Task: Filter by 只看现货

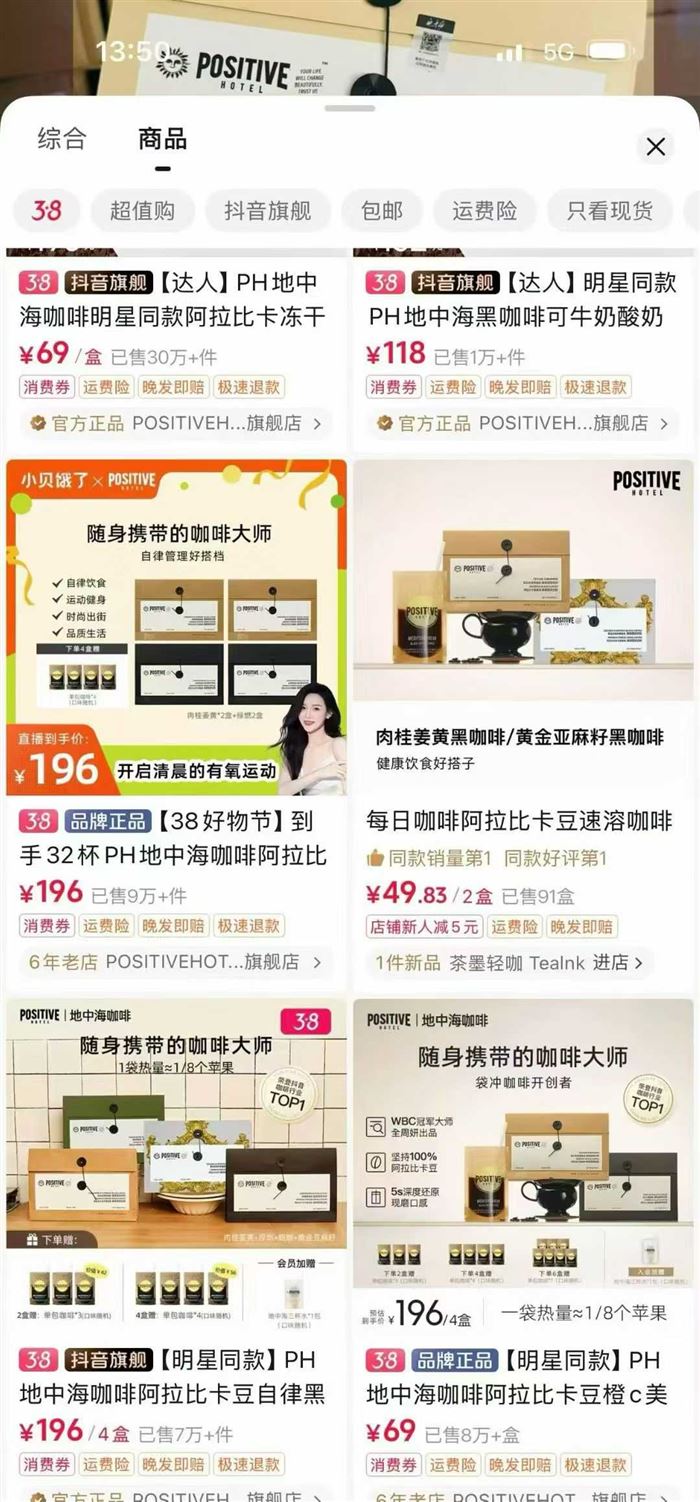Action: pyautogui.click(x=609, y=210)
